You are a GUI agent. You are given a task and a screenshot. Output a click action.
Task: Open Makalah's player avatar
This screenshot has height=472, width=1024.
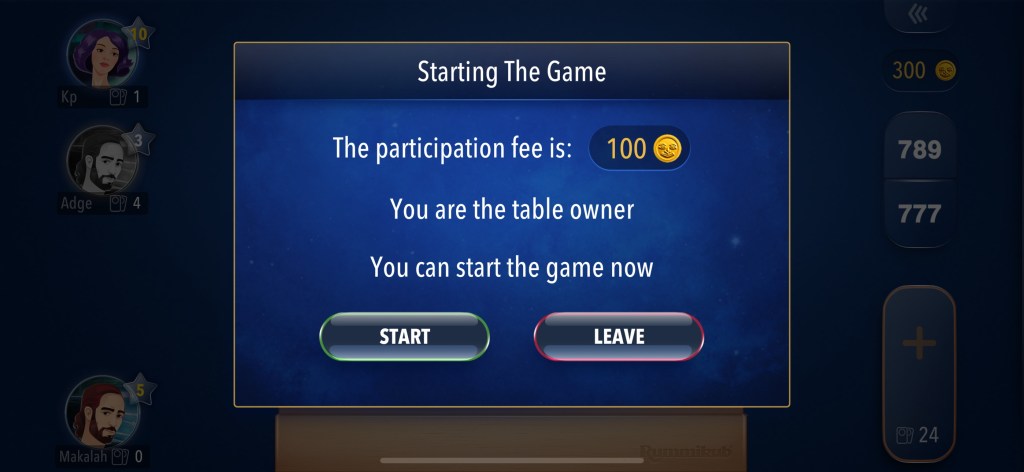[x=101, y=411]
